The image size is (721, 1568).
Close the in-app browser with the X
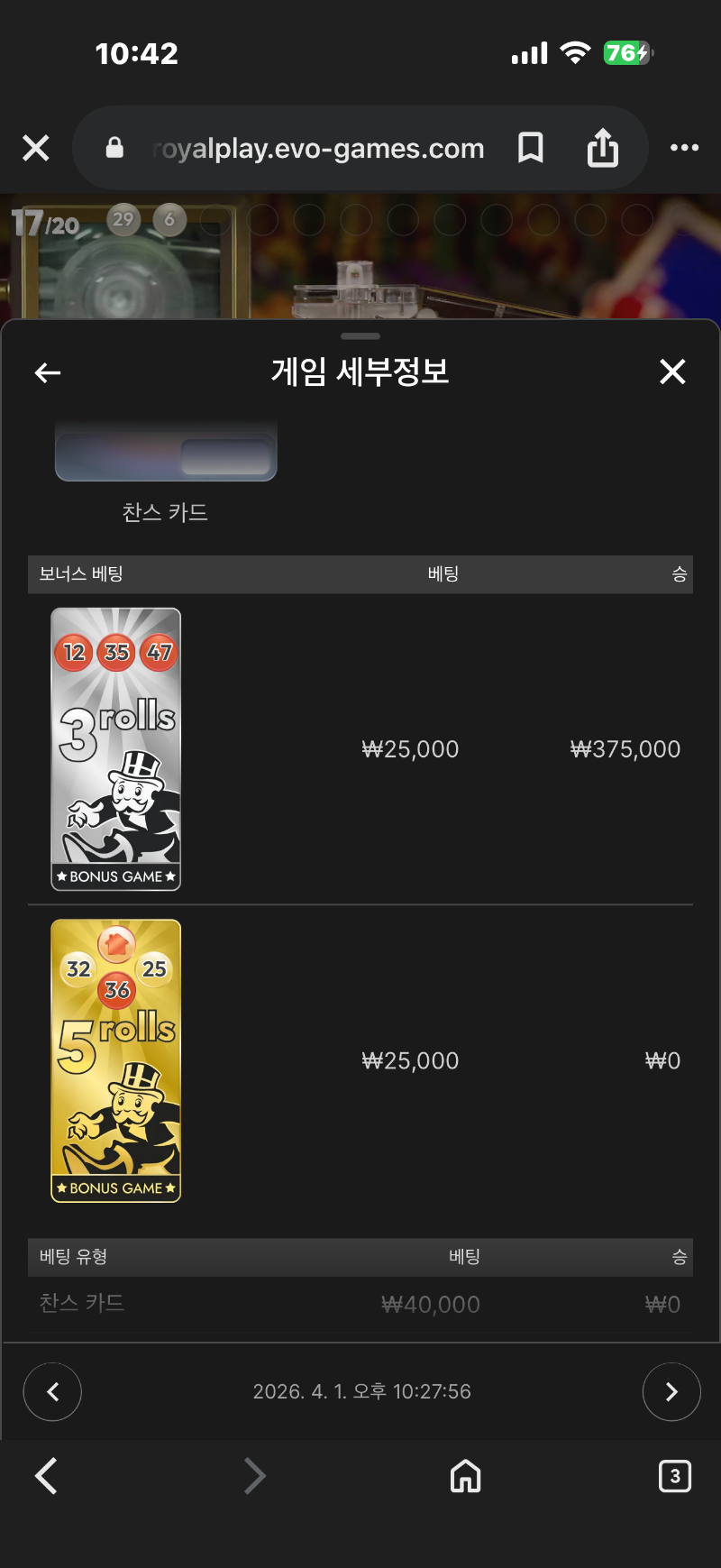pos(36,148)
